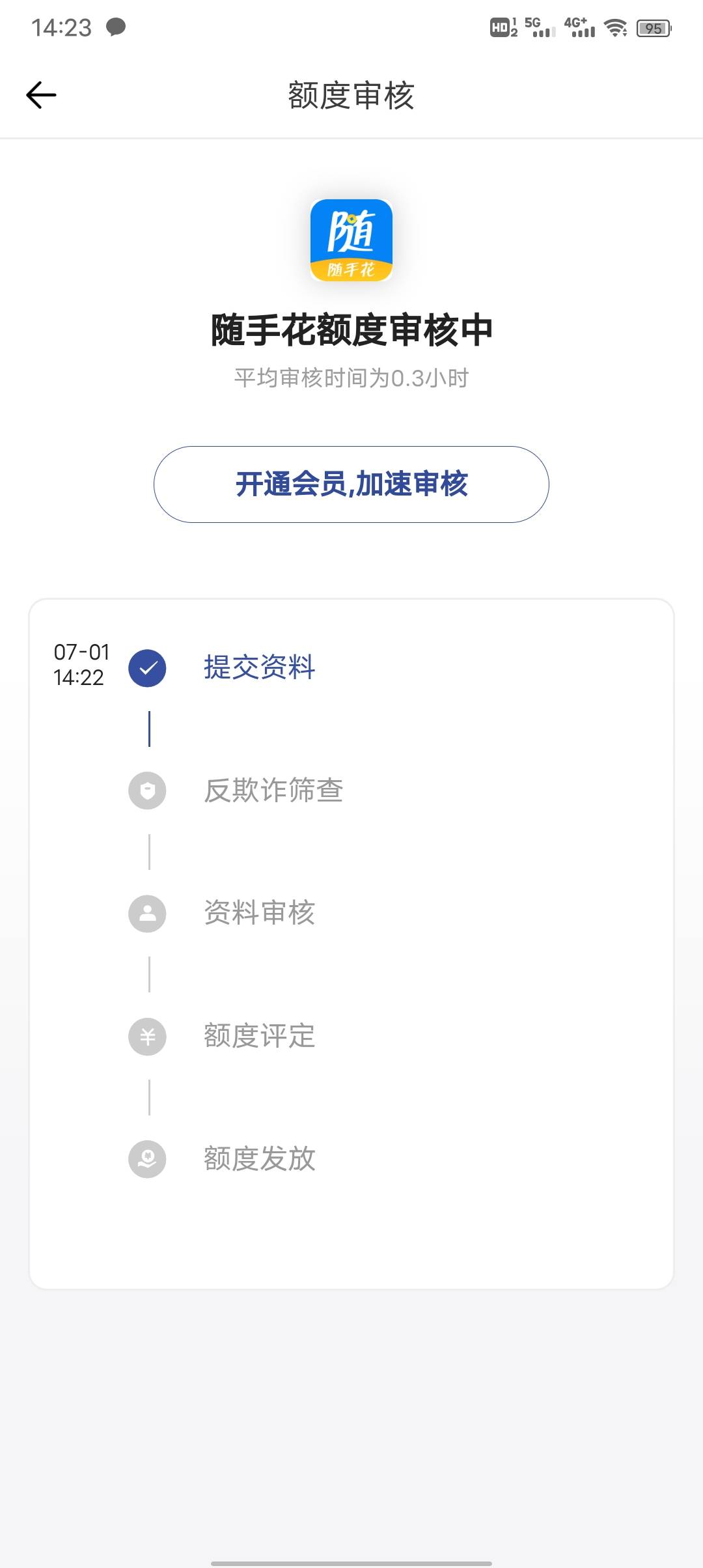
Task: Tap 开通会员,加速审核 button
Action: tap(351, 484)
